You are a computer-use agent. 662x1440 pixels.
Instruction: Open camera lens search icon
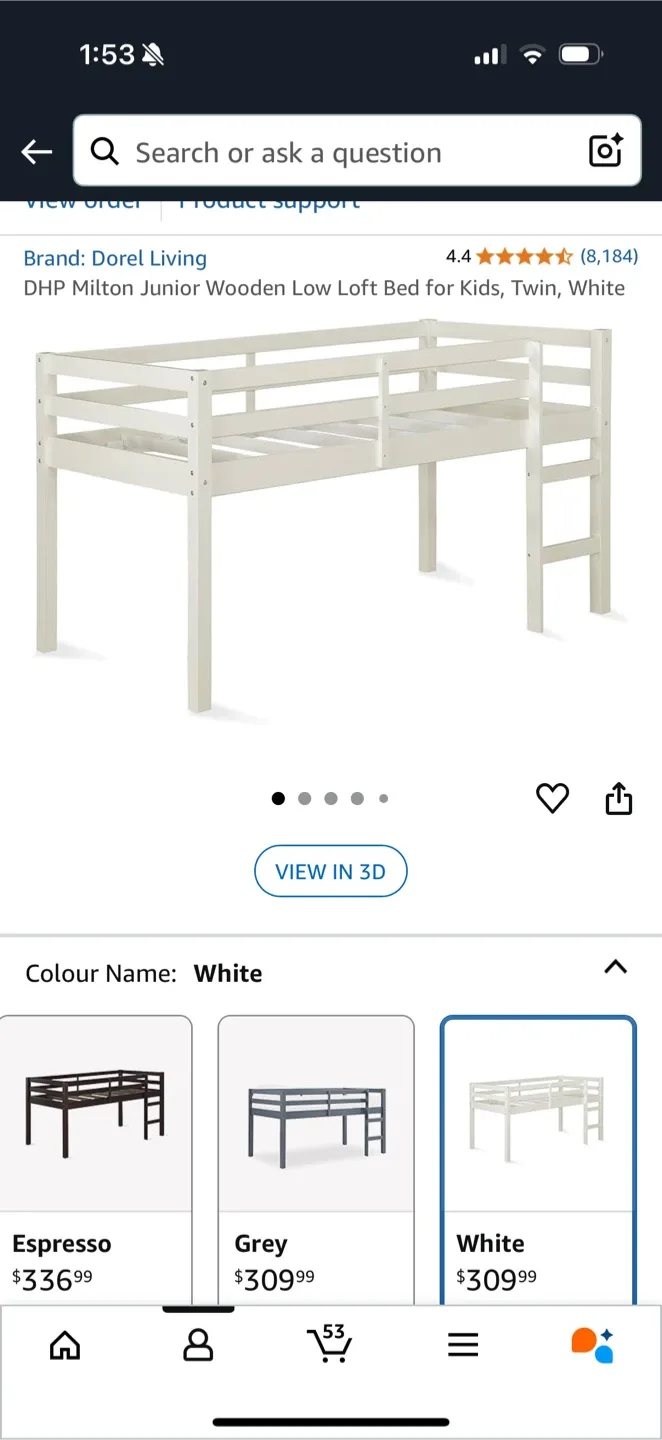pyautogui.click(x=606, y=151)
